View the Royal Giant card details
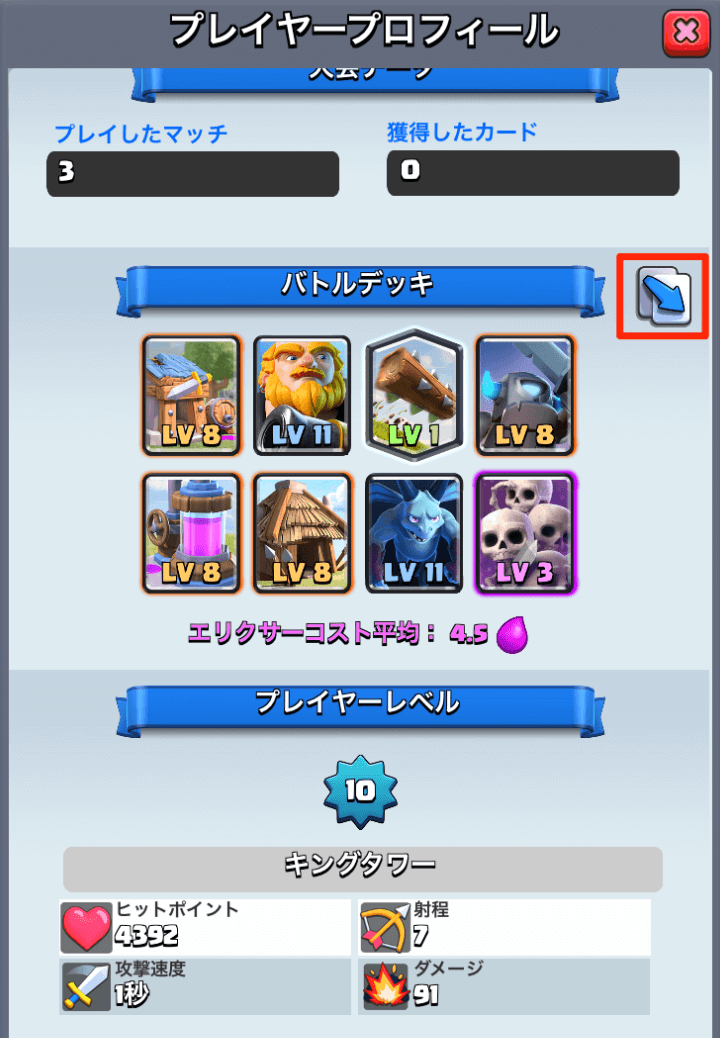The width and height of the screenshot is (720, 1038). click(x=302, y=395)
